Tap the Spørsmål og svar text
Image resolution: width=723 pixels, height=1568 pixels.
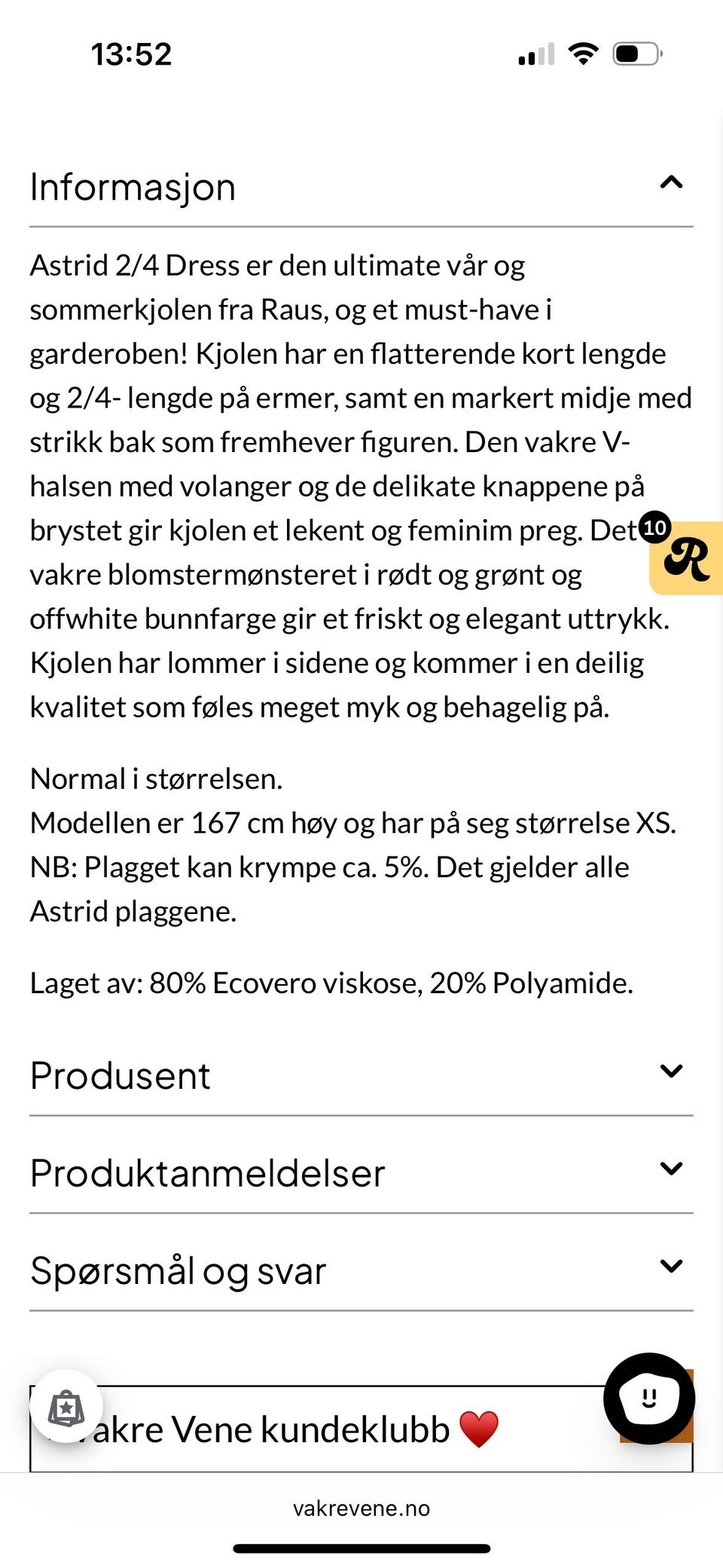(177, 1270)
